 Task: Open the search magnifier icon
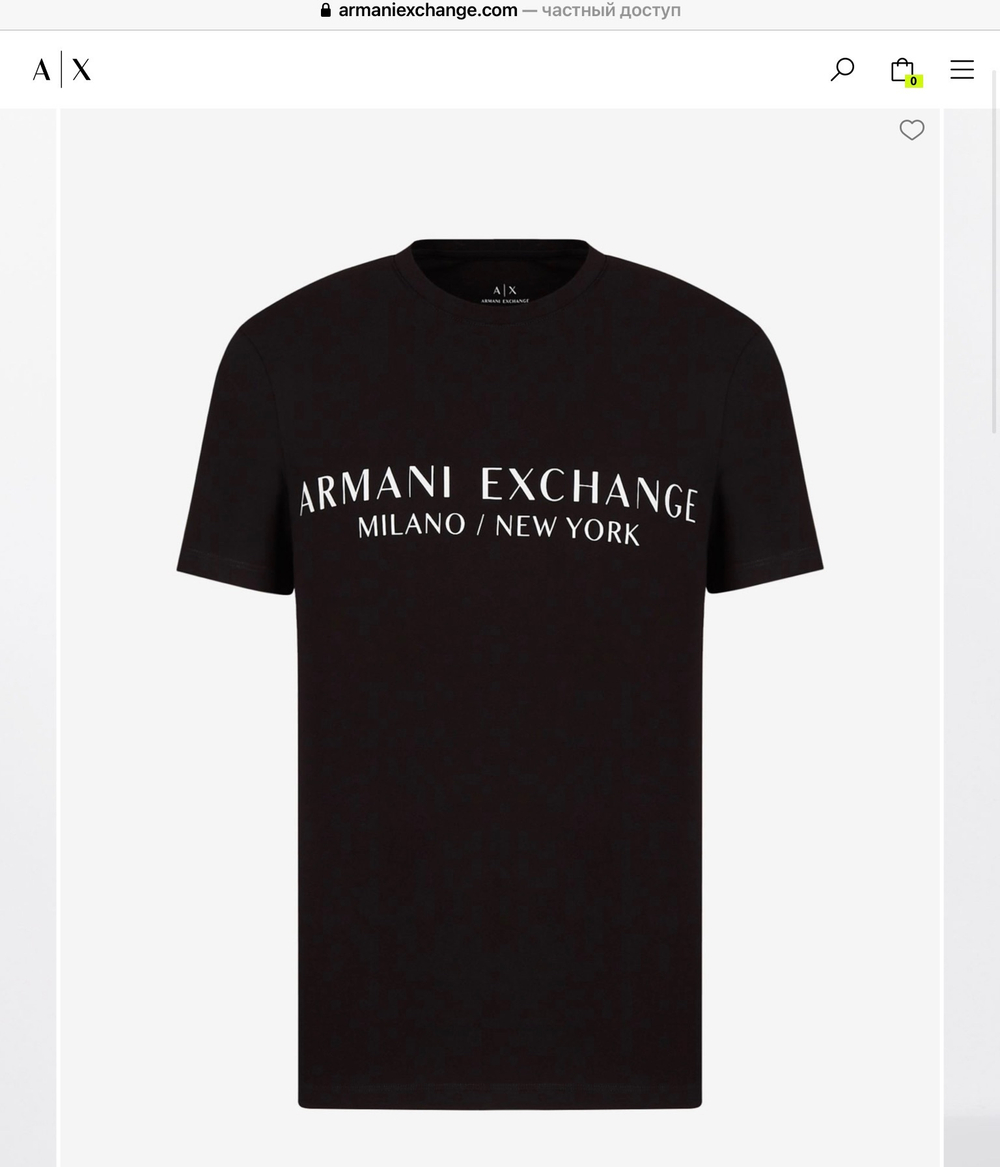click(x=842, y=69)
